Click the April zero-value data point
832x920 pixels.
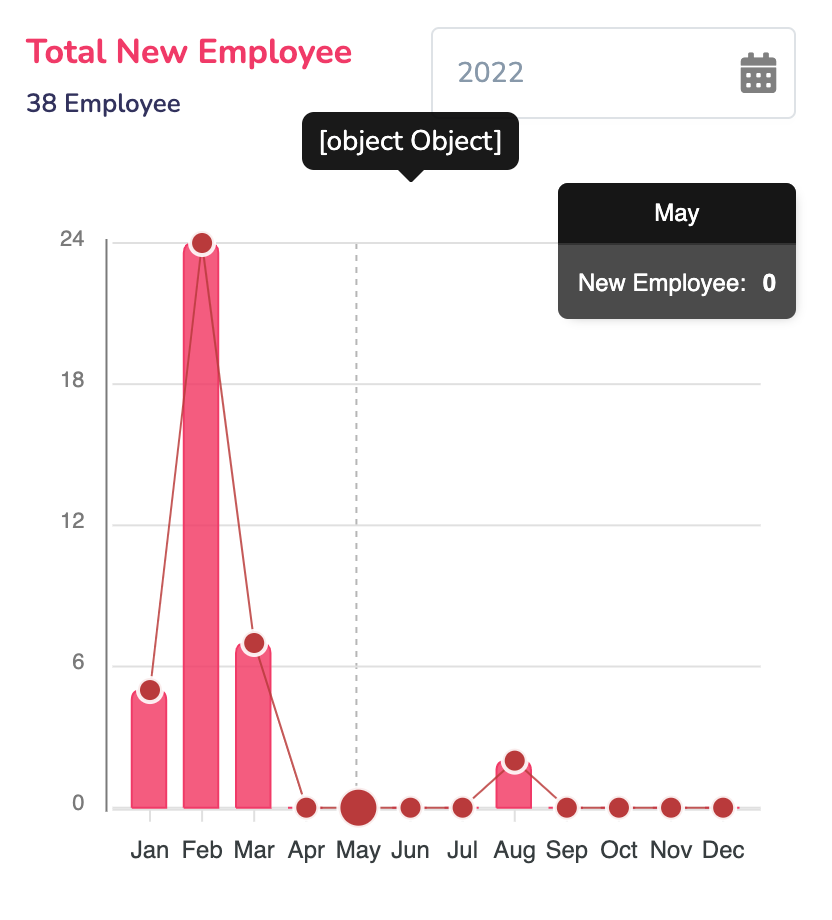[307, 805]
